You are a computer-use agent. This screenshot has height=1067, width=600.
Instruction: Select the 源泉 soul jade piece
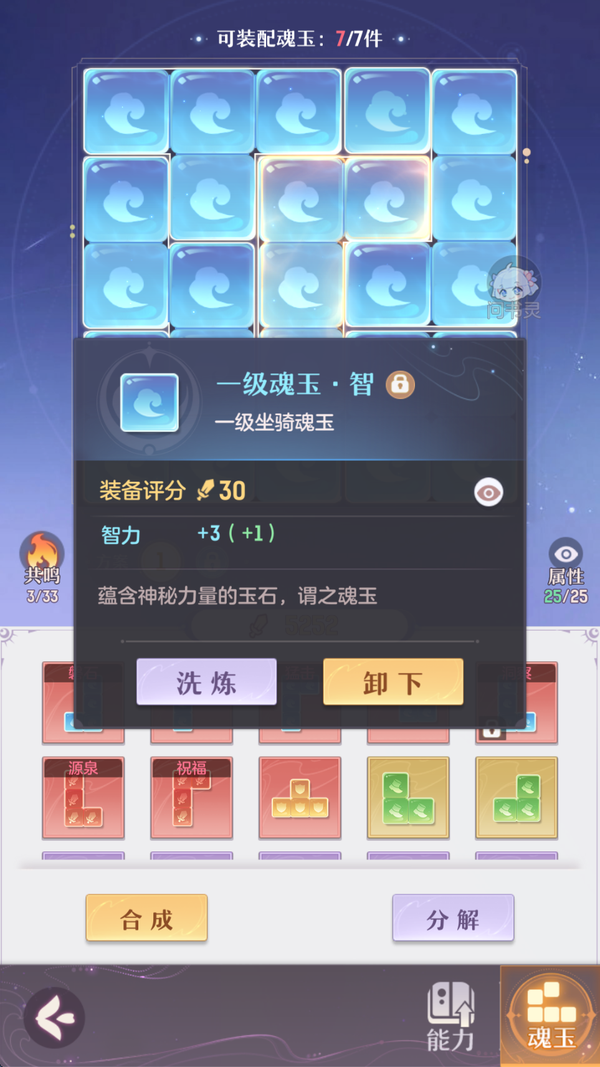(x=83, y=798)
